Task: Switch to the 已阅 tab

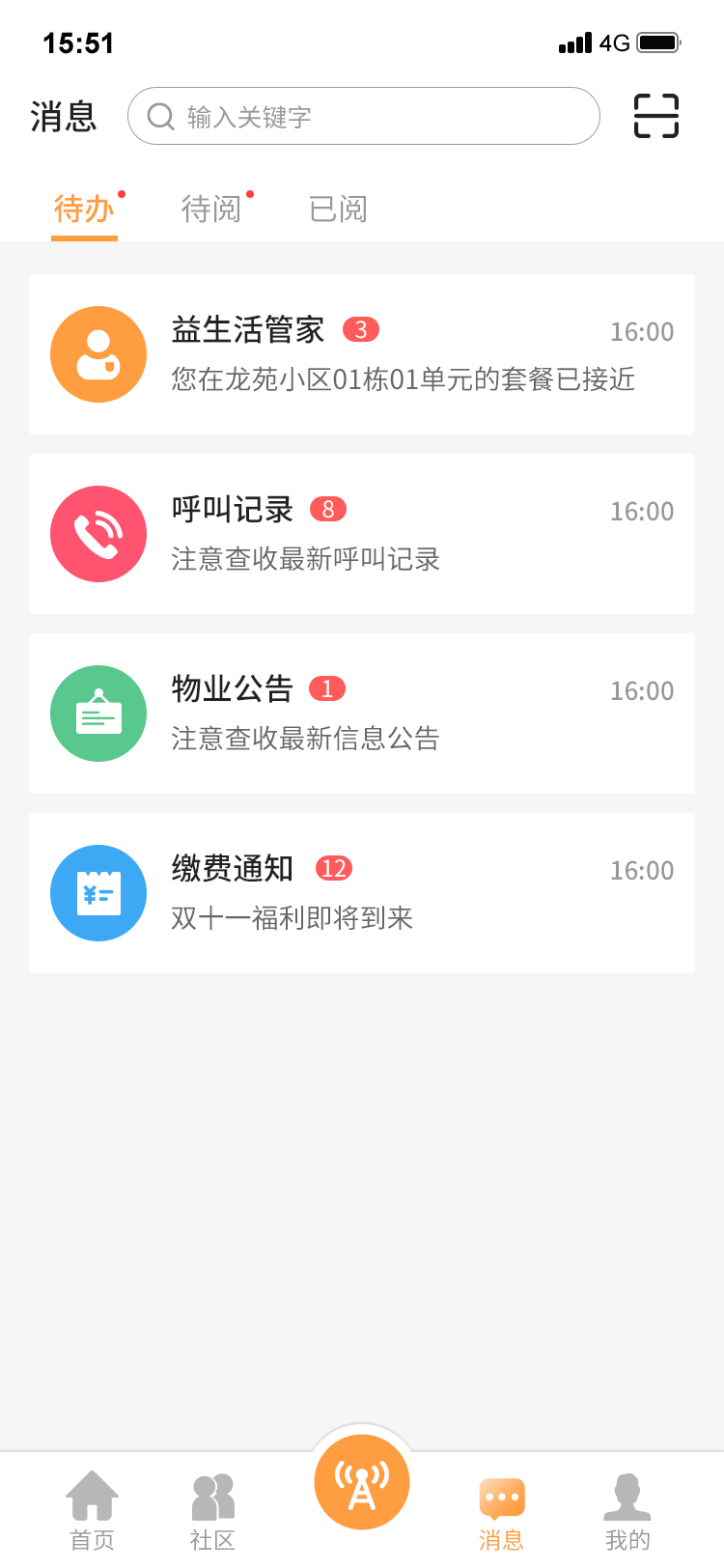Action: [x=338, y=209]
